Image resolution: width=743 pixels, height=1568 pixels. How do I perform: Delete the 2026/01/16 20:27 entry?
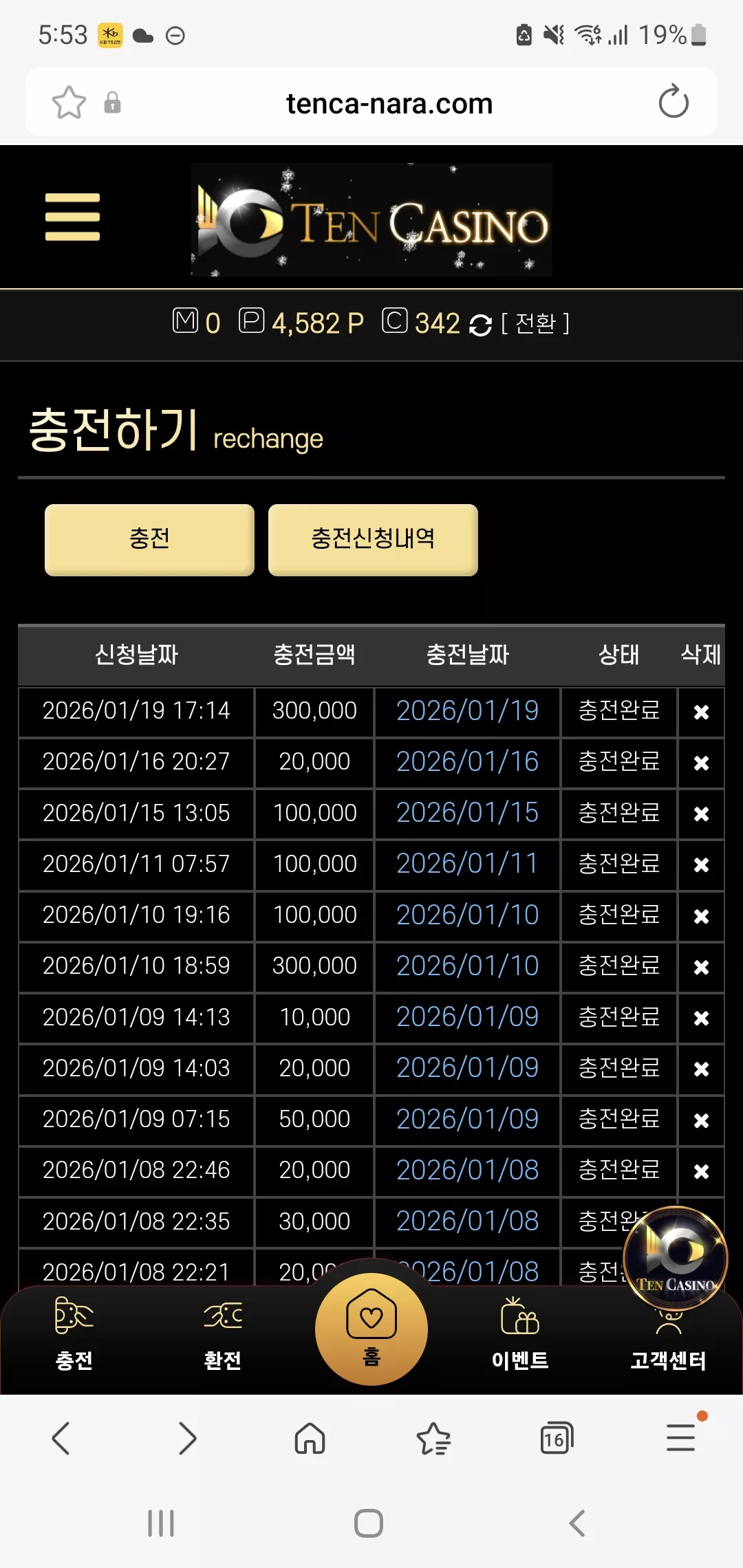(701, 763)
